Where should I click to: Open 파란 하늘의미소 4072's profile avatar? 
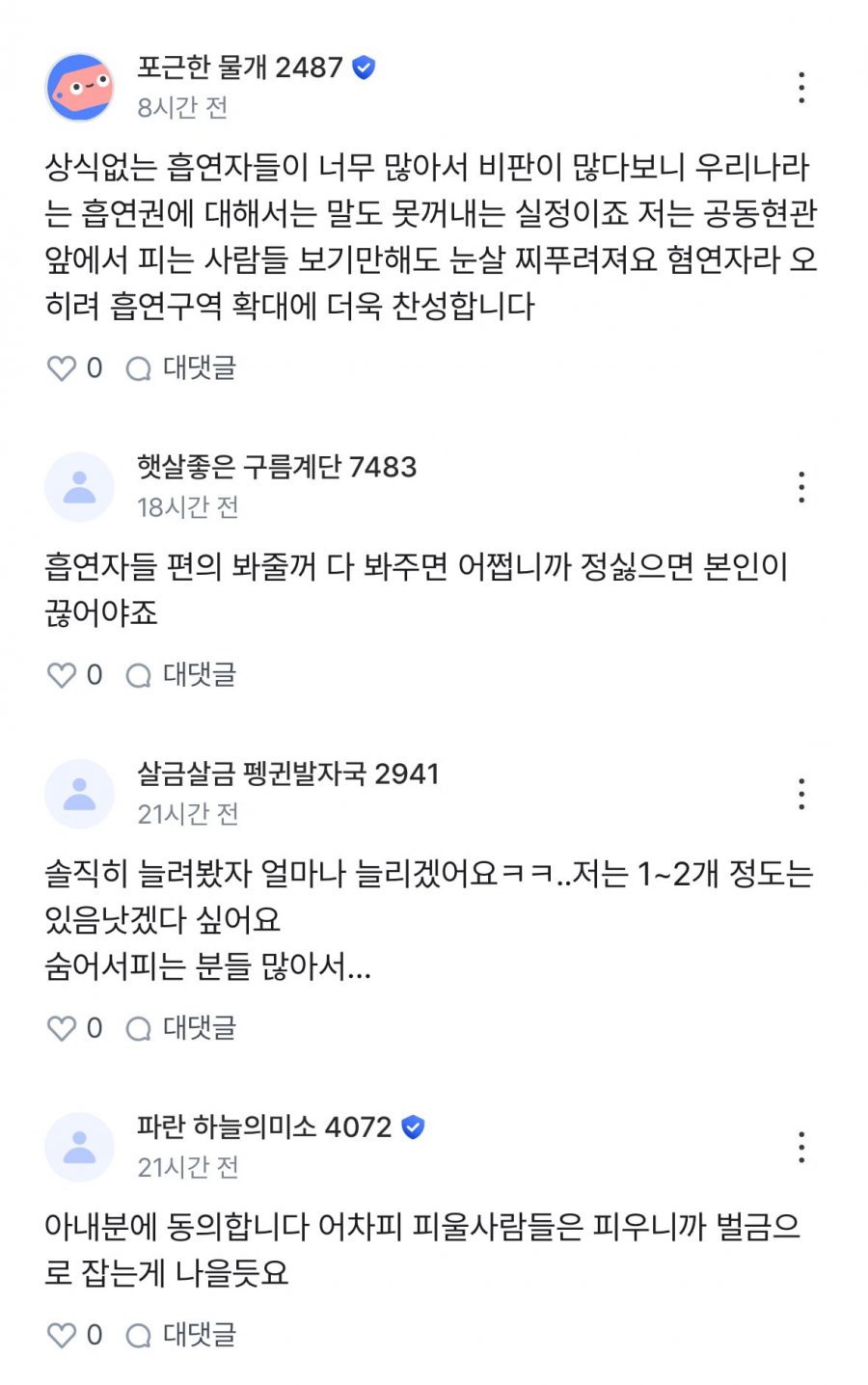[x=80, y=1147]
